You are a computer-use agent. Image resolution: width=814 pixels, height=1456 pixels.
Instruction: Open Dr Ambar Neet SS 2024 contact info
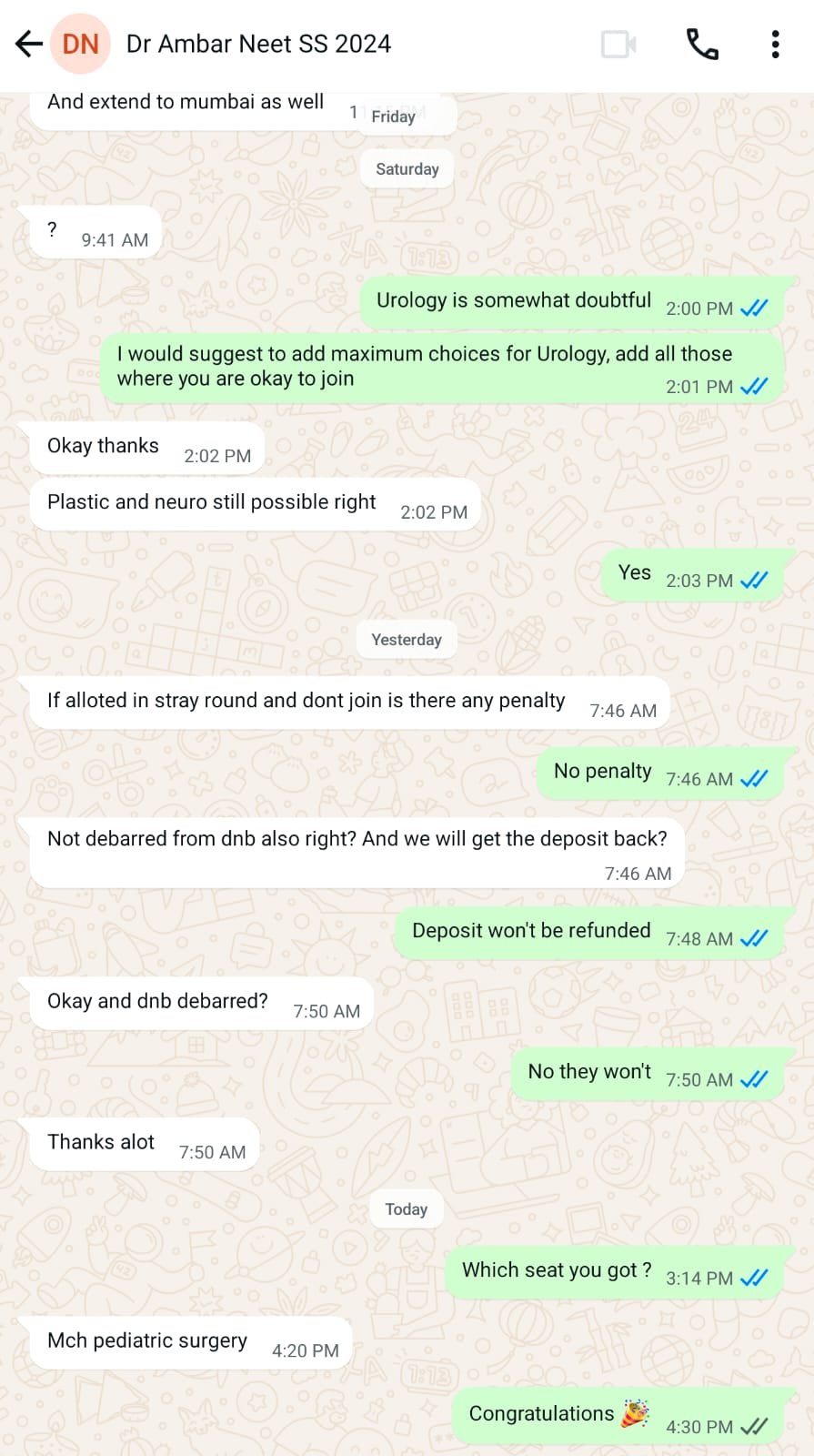point(258,44)
